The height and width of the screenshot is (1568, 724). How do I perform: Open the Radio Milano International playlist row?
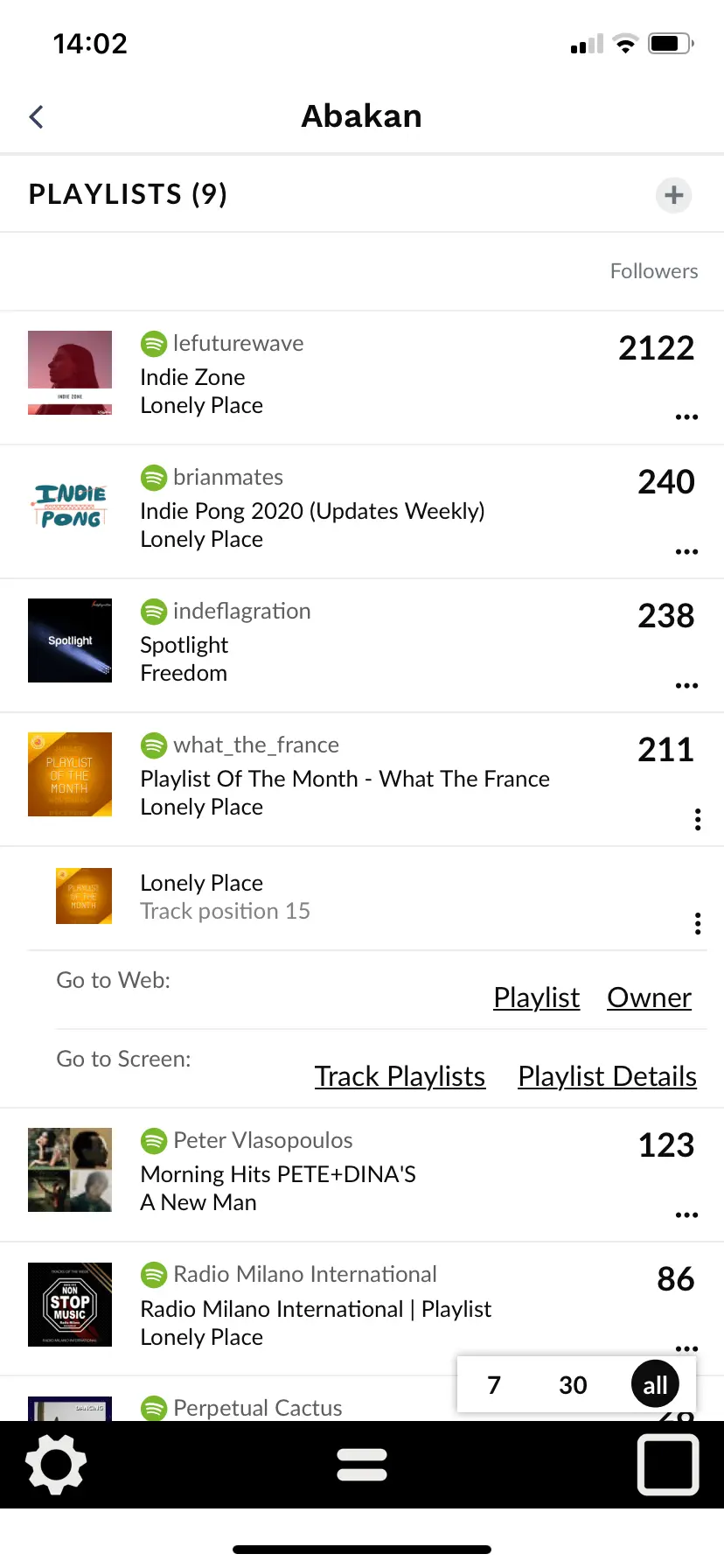(x=362, y=1308)
